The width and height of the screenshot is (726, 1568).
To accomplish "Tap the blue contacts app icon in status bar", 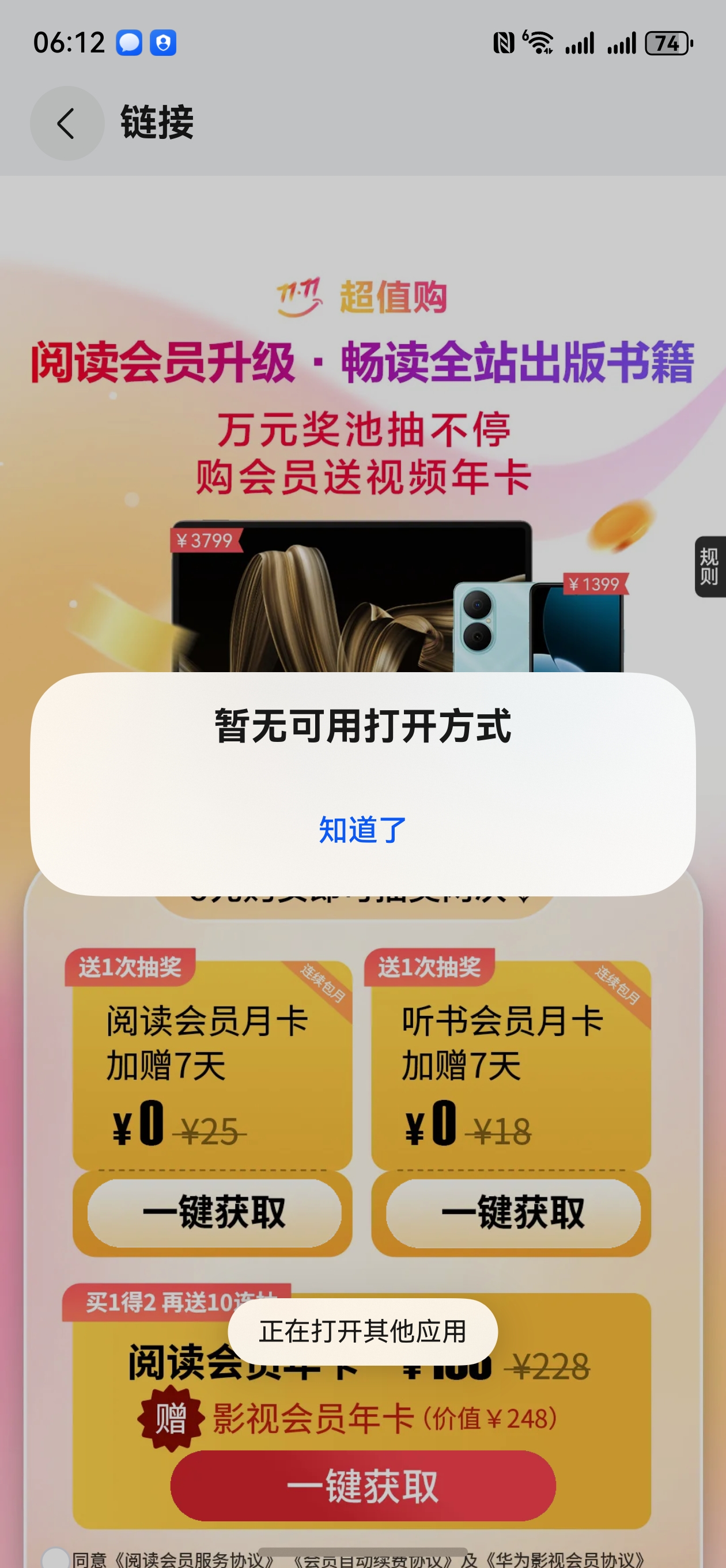I will point(163,43).
